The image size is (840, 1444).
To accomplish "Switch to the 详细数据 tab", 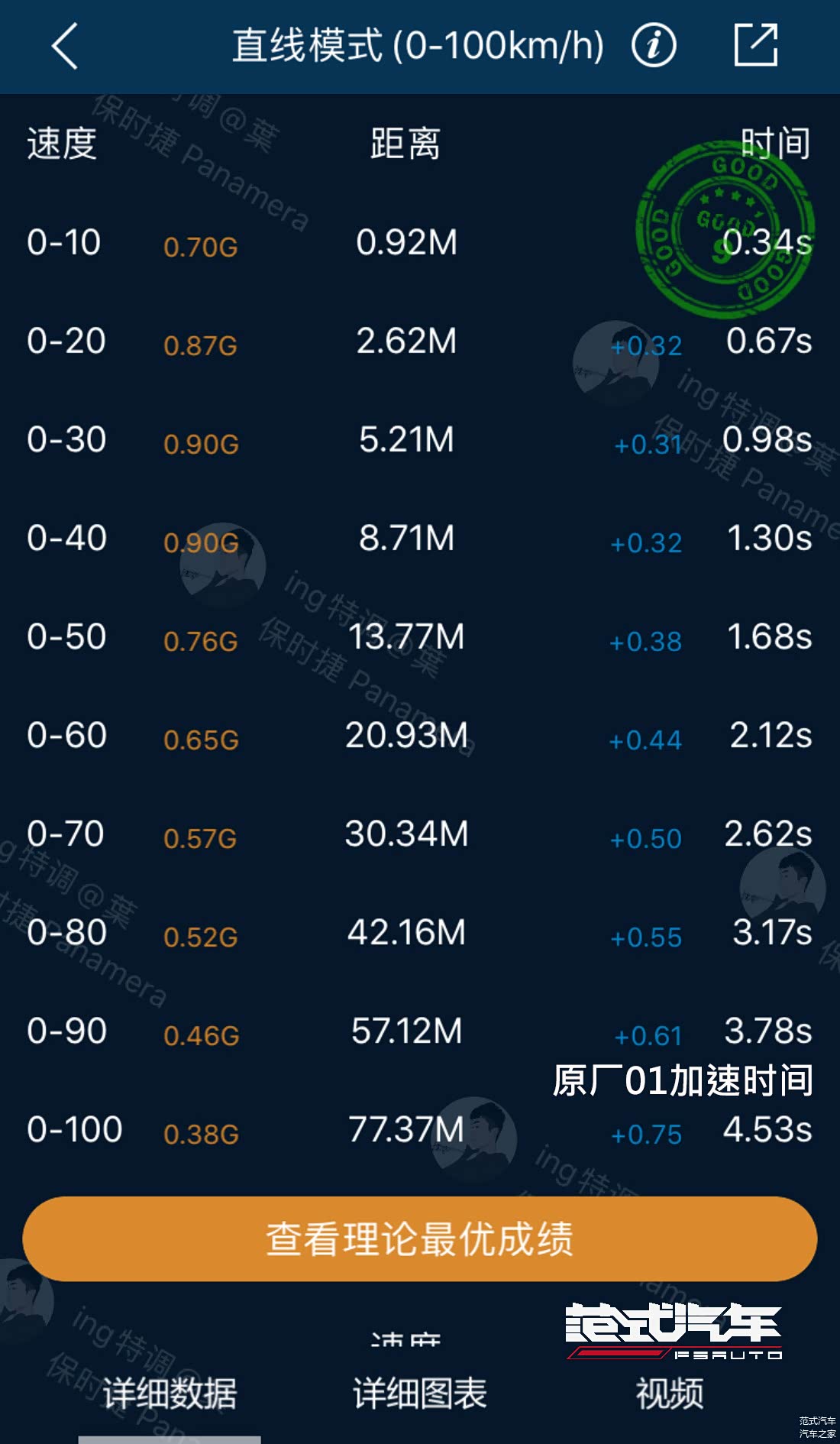I will 170,1393.
